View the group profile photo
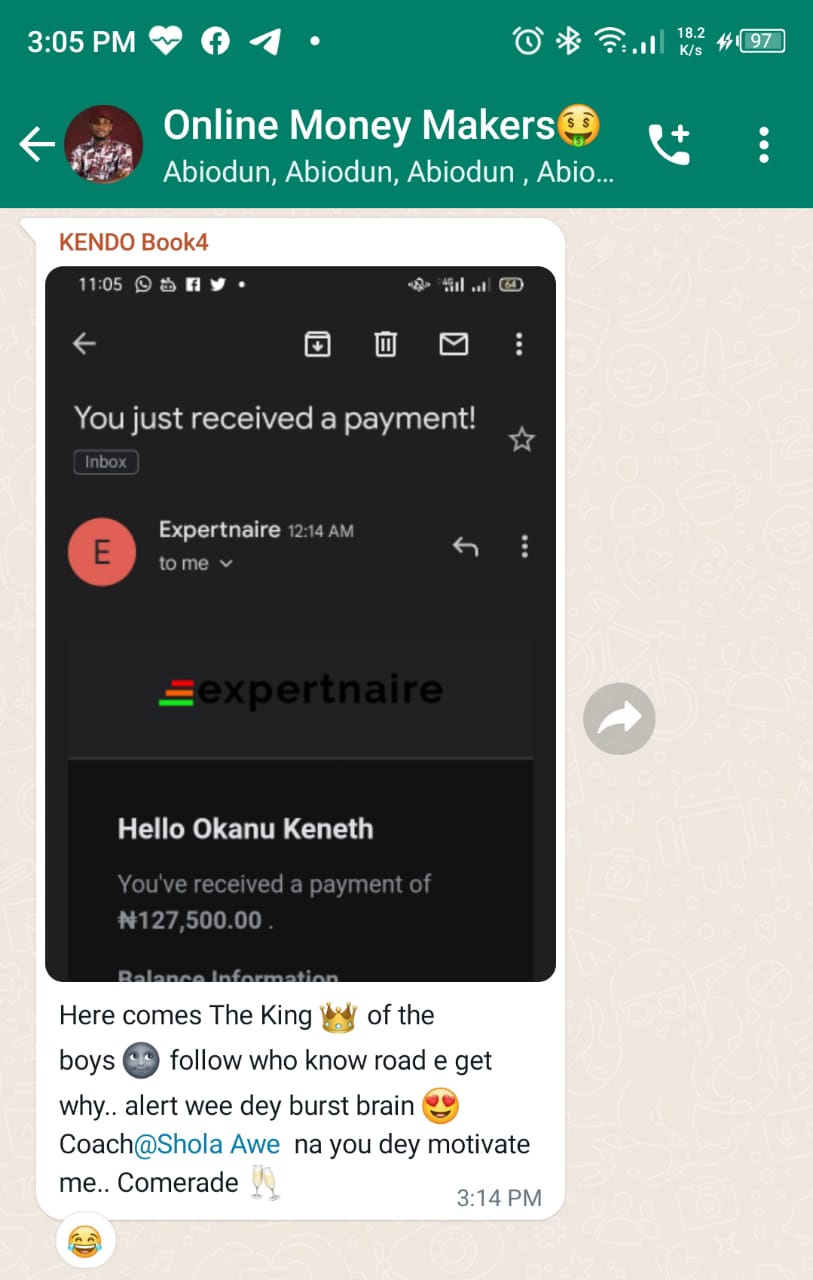813x1280 pixels. [104, 144]
